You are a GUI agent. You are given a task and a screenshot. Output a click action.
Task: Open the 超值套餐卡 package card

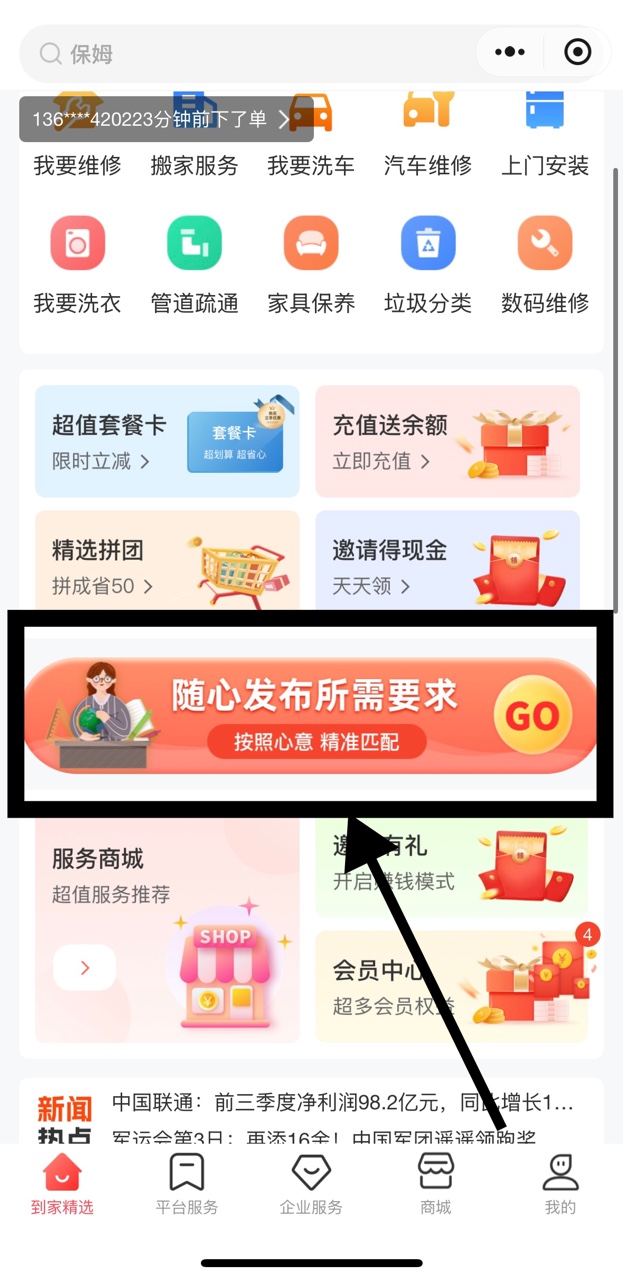pyautogui.click(x=167, y=442)
